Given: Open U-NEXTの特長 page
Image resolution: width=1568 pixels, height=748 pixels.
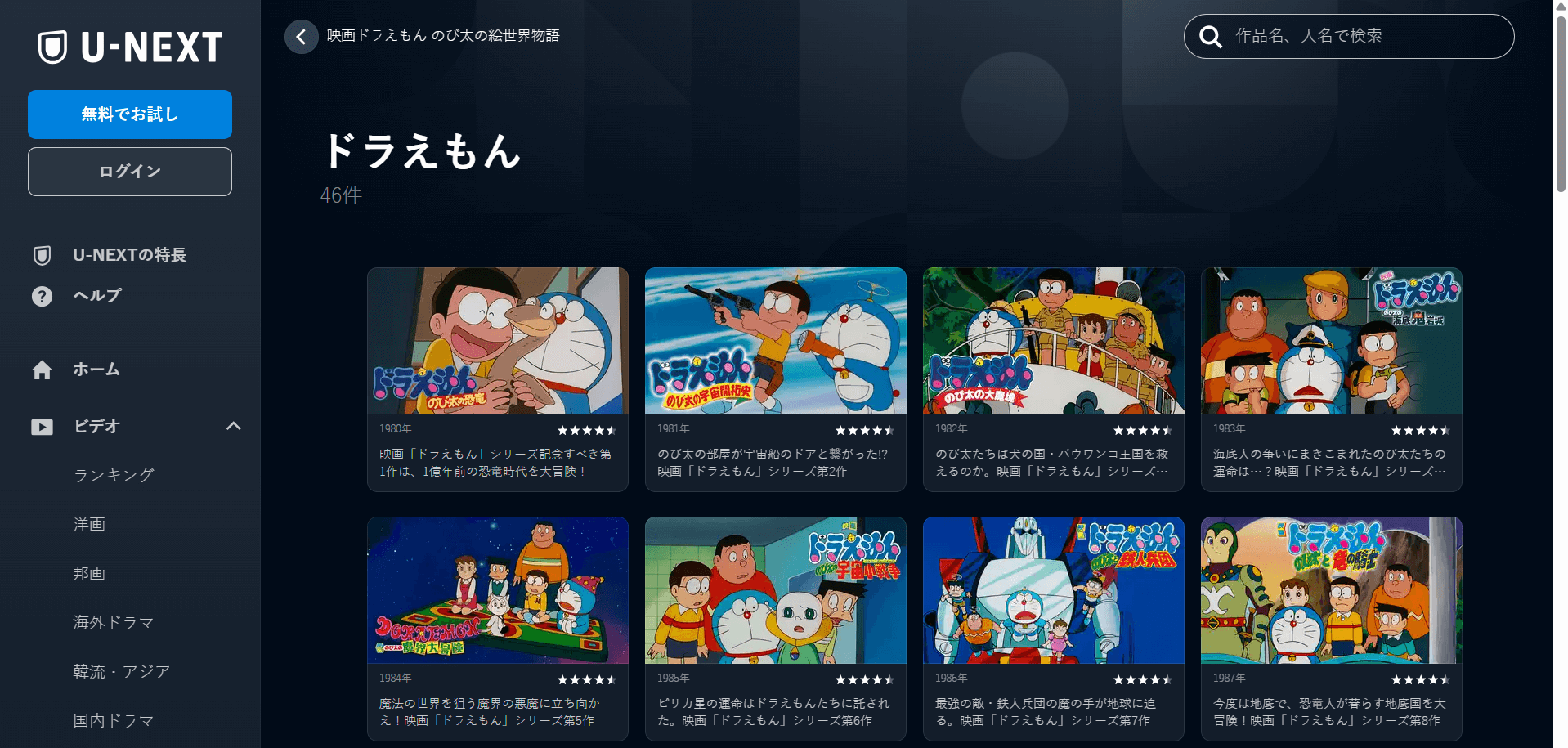Looking at the screenshot, I should (129, 255).
